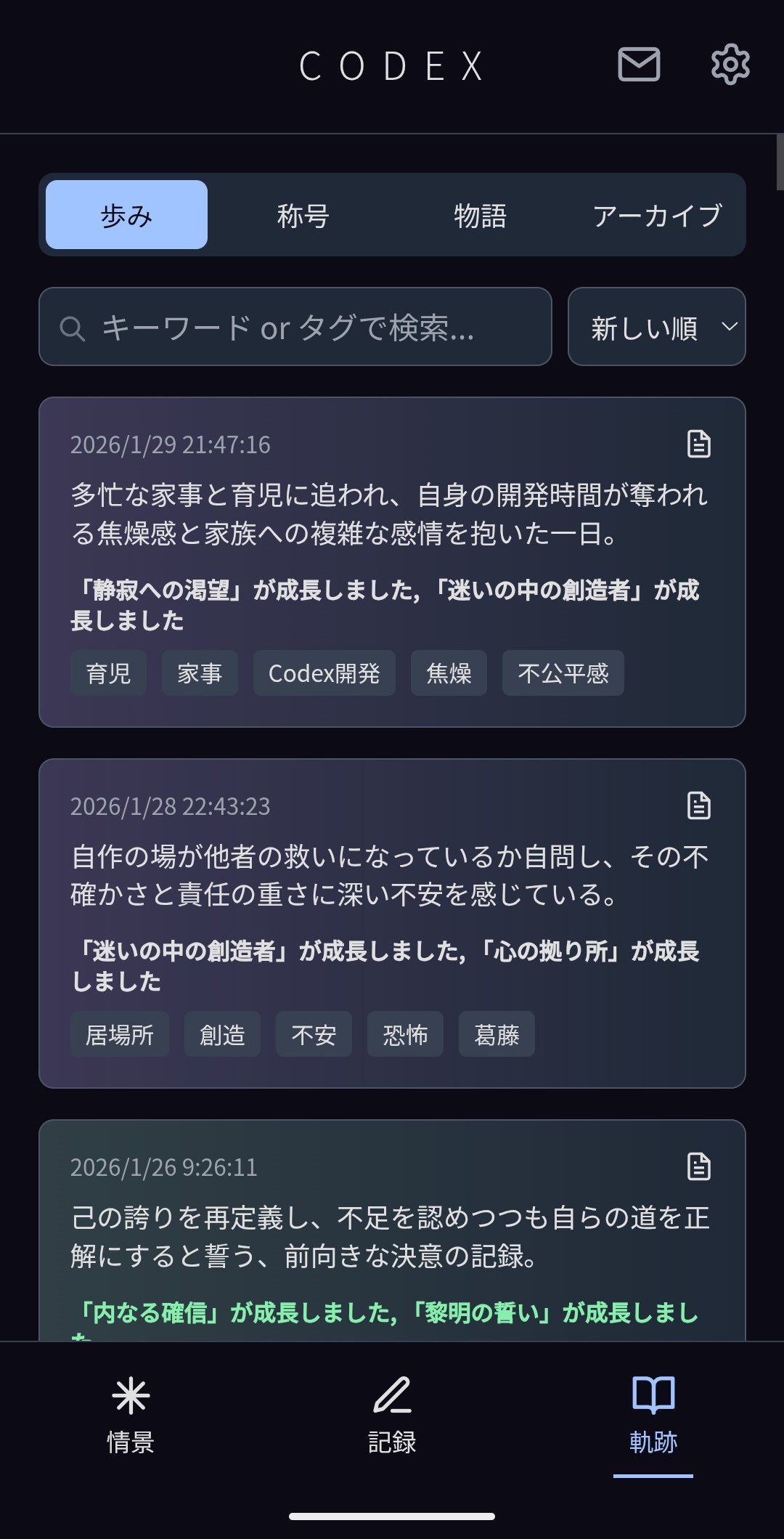
Task: Select the 歩み tab
Action: tap(126, 215)
